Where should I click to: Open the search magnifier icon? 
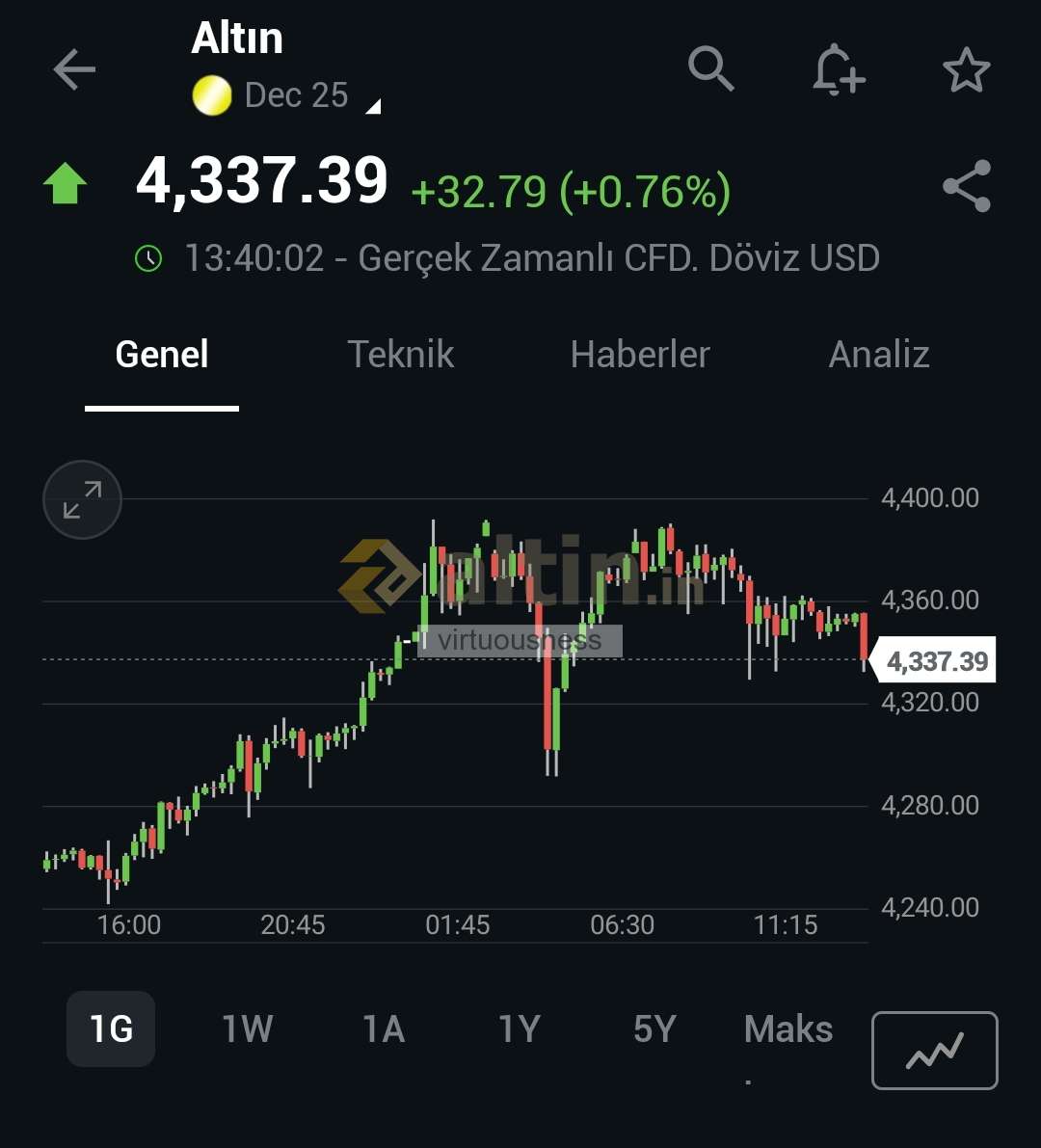coord(711,69)
